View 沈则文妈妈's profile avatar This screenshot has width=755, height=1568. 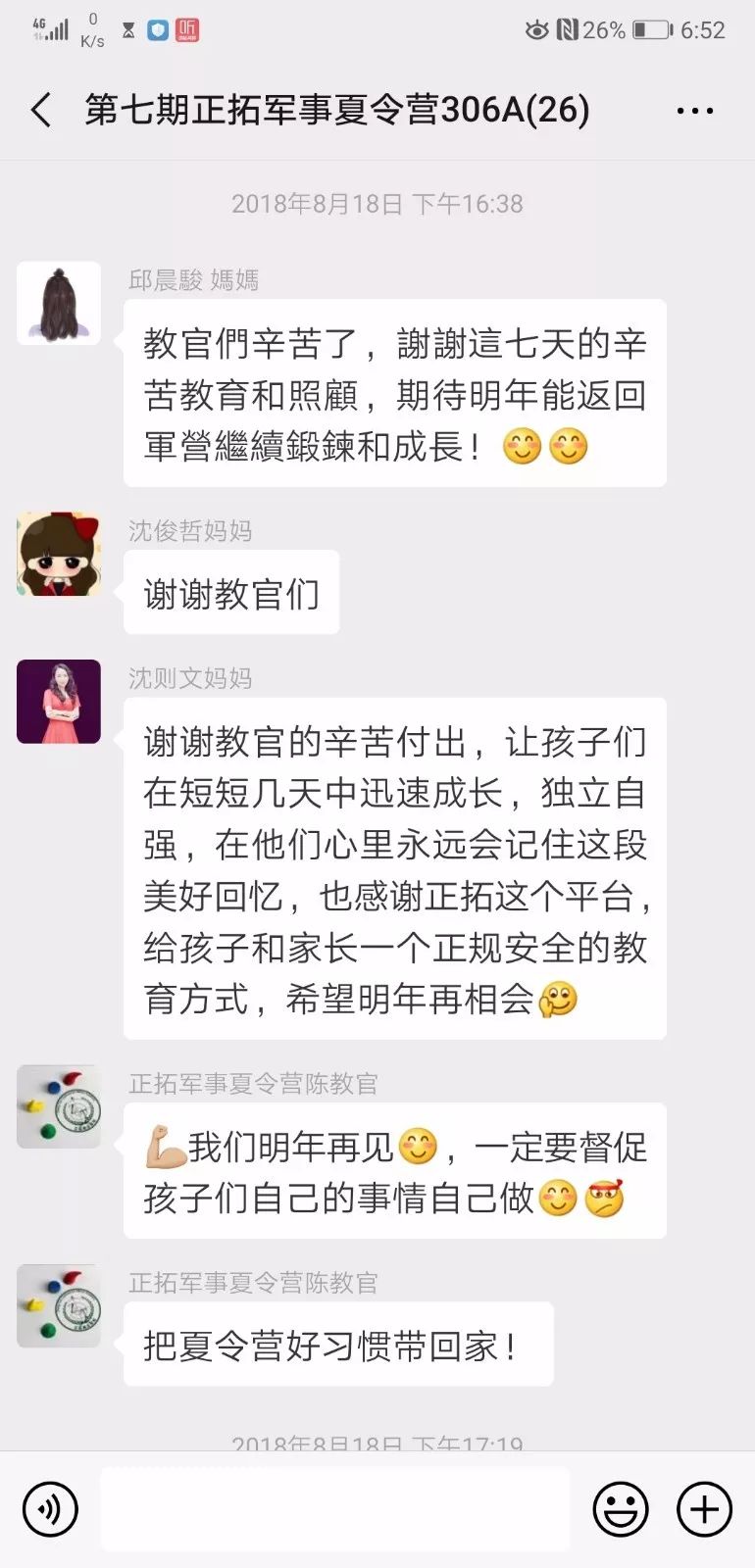[59, 701]
